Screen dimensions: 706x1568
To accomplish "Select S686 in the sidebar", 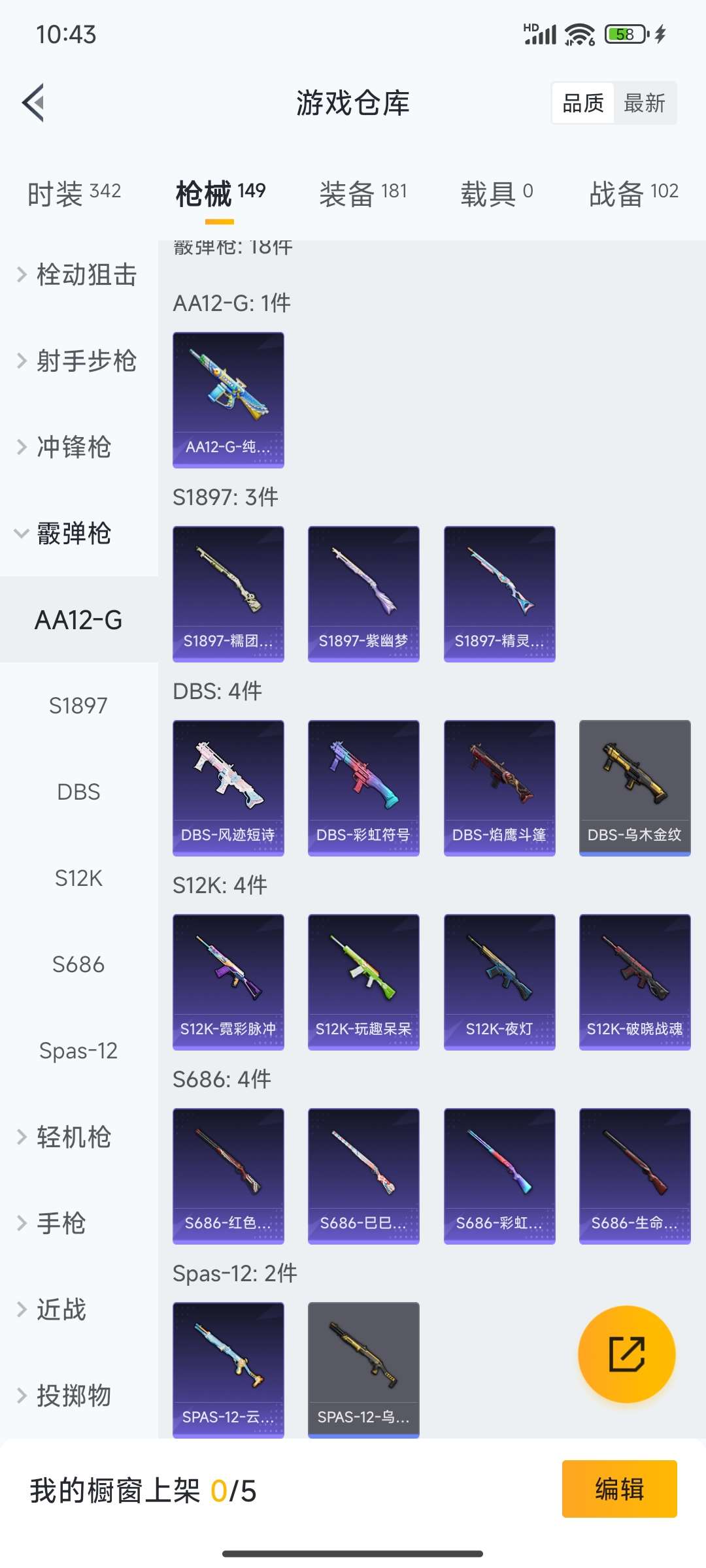I will point(78,964).
